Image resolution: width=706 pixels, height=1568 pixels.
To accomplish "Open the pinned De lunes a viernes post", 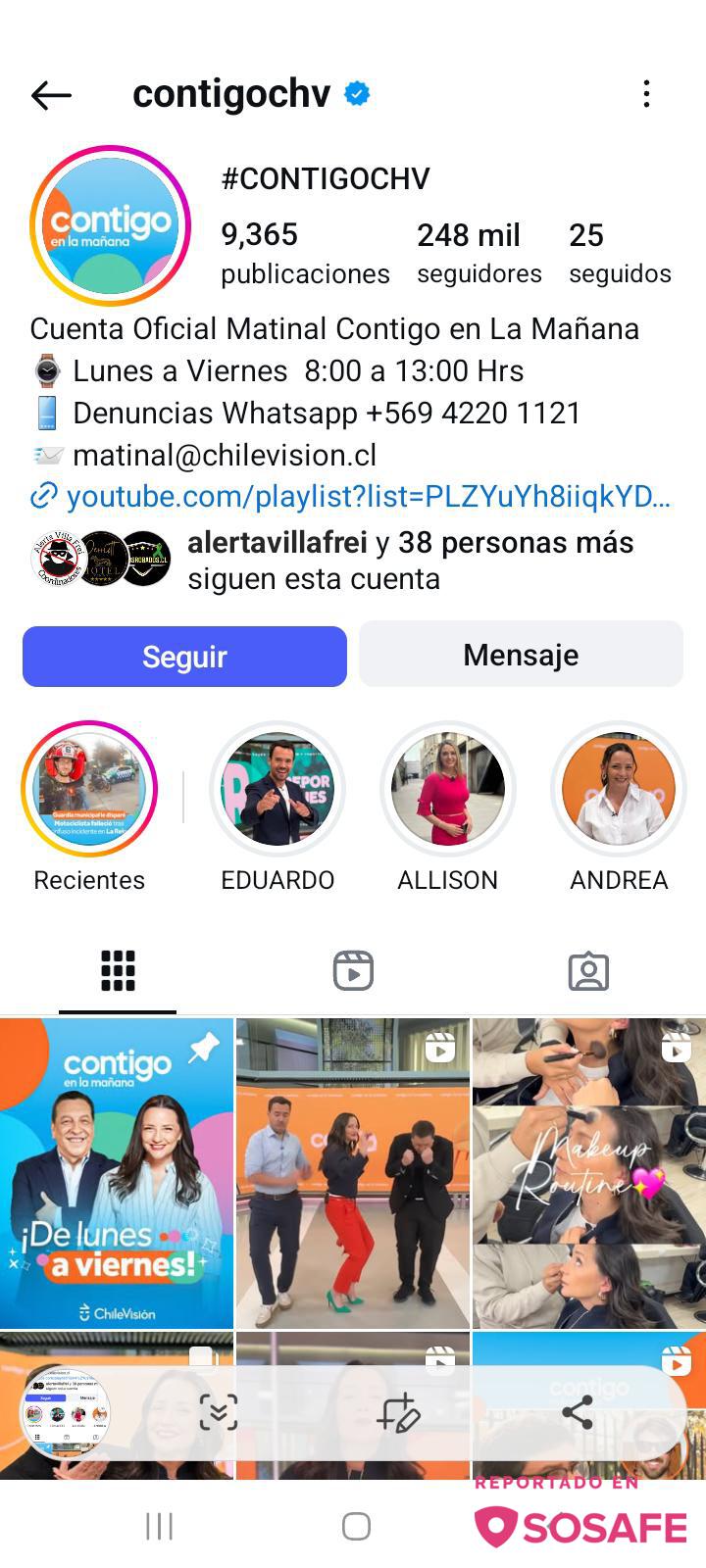I will (x=117, y=1173).
